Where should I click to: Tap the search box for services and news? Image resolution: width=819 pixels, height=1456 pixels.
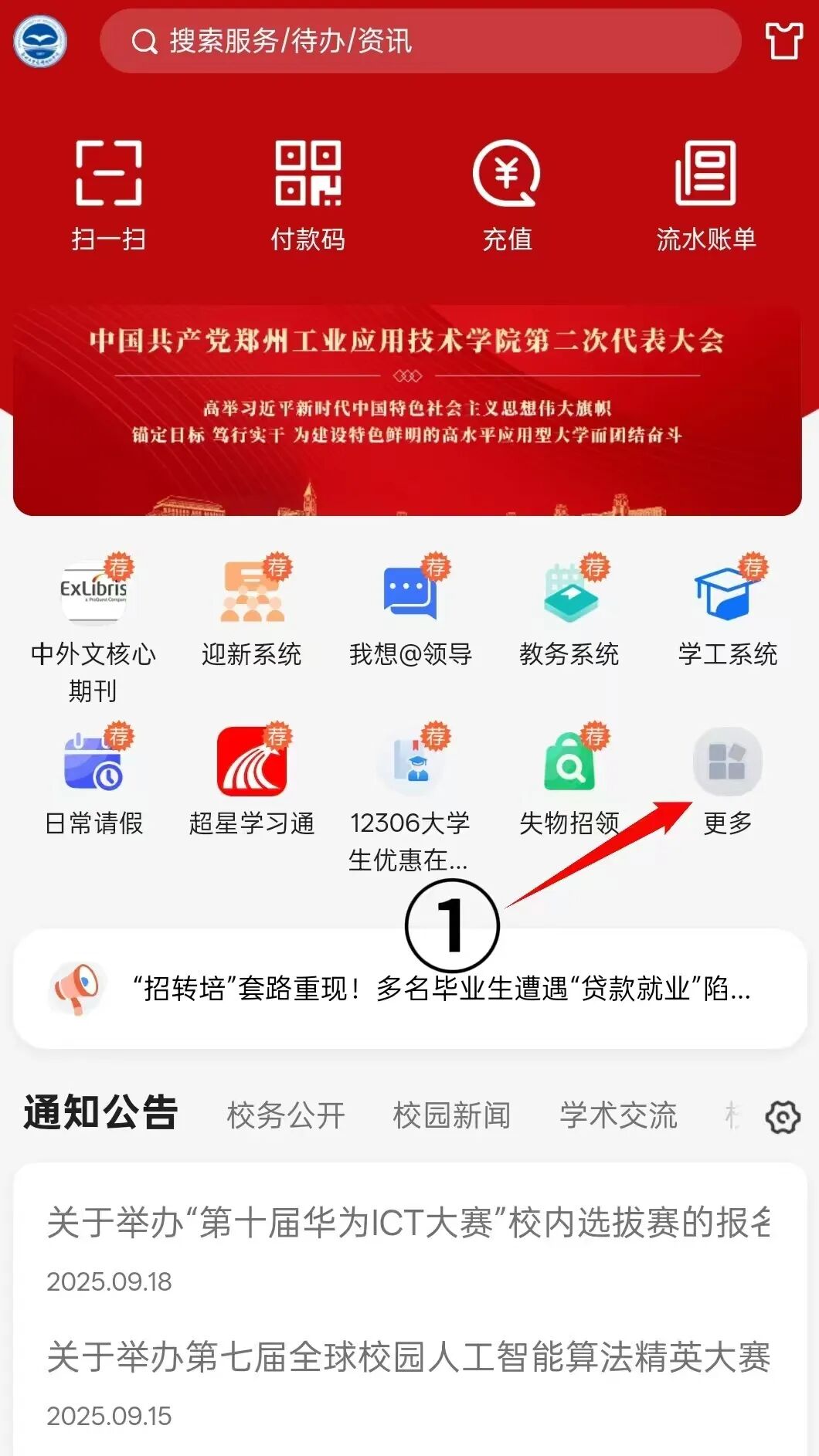tap(420, 41)
